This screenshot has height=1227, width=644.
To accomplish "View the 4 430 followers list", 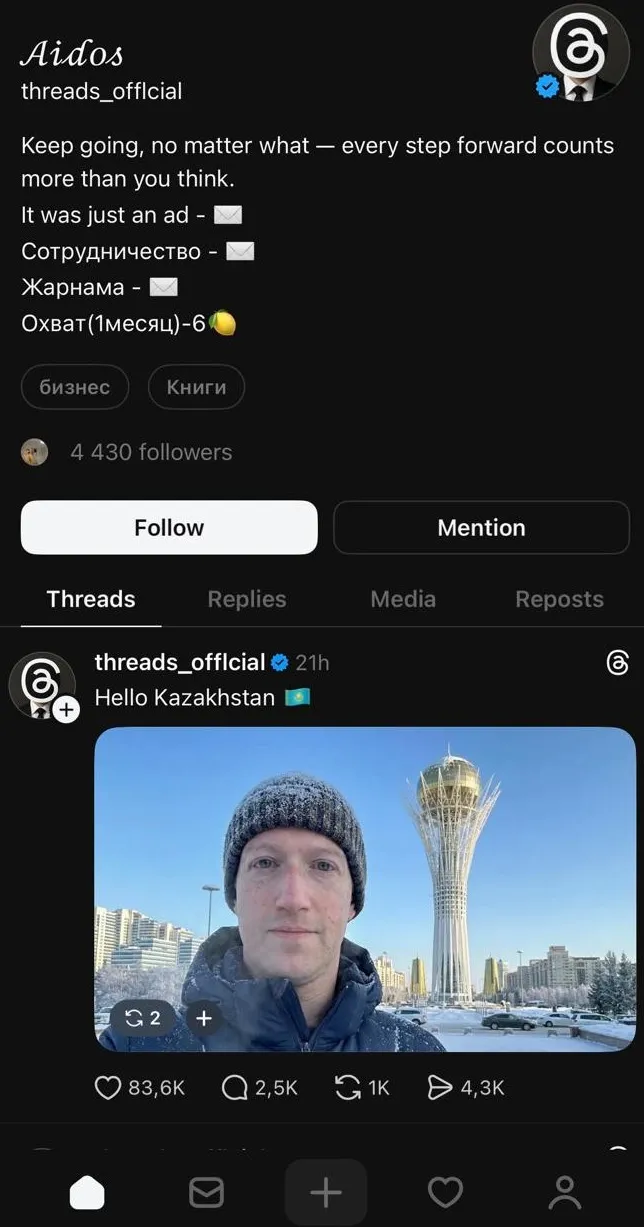I will point(150,452).
